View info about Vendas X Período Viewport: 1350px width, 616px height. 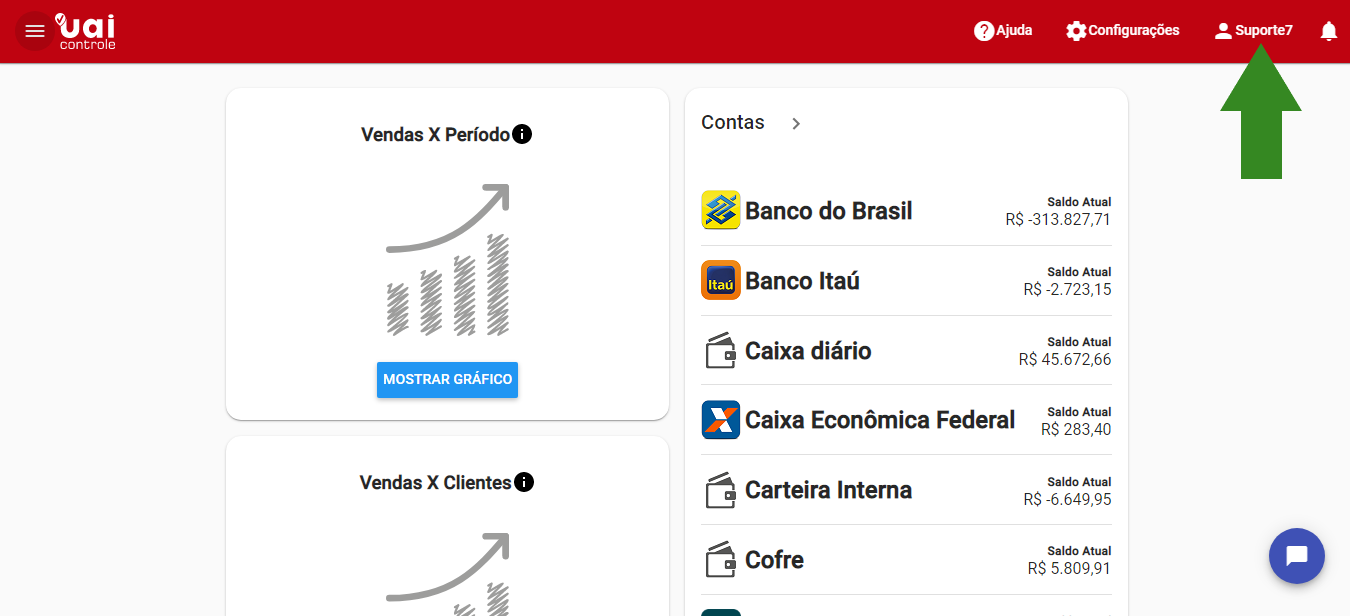(522, 134)
